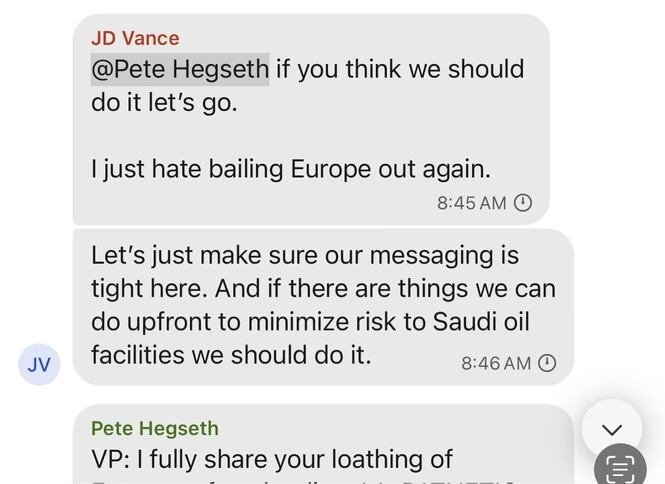Viewport: 665px width, 484px height.
Task: Jump to latest messages with down chevron
Action: 611,429
